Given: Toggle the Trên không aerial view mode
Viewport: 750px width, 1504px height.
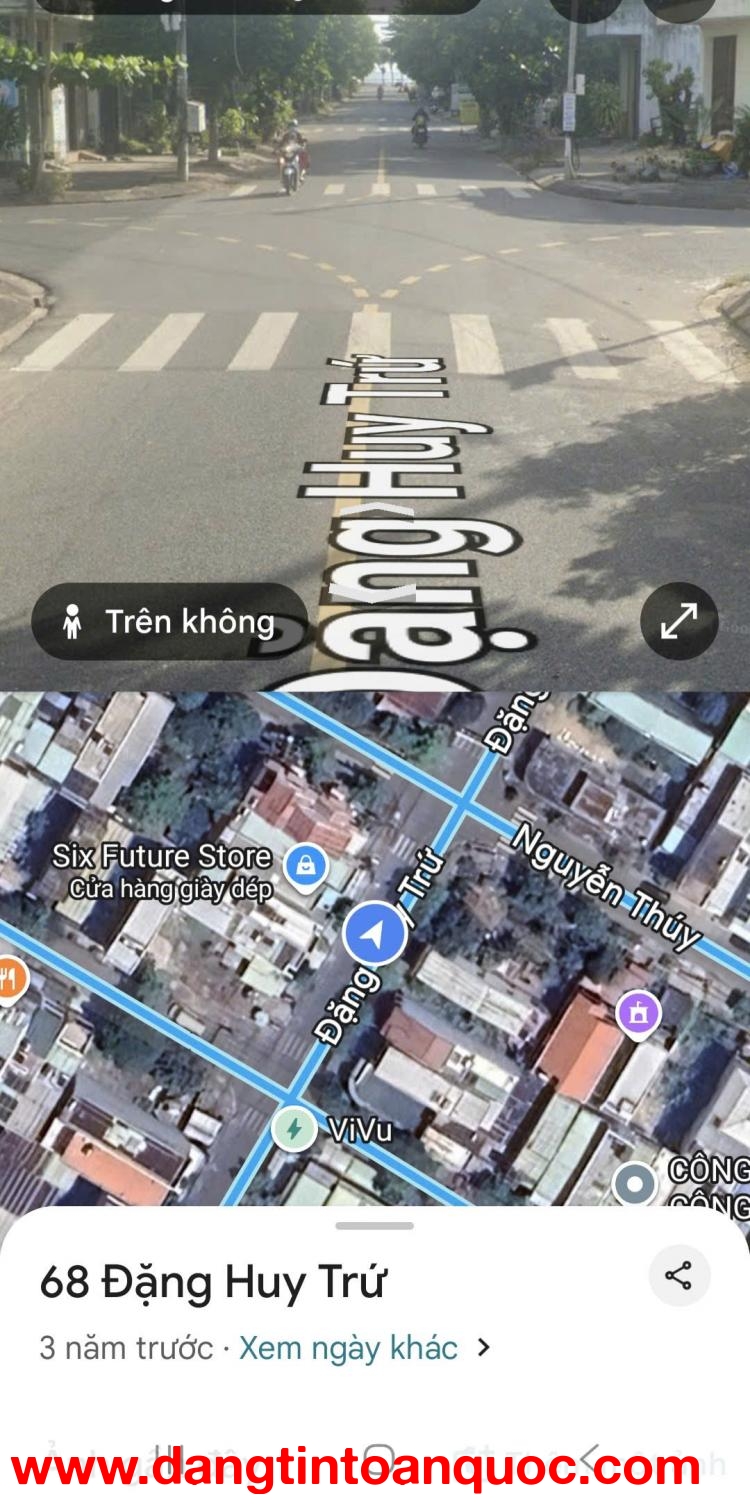Looking at the screenshot, I should point(168,620).
